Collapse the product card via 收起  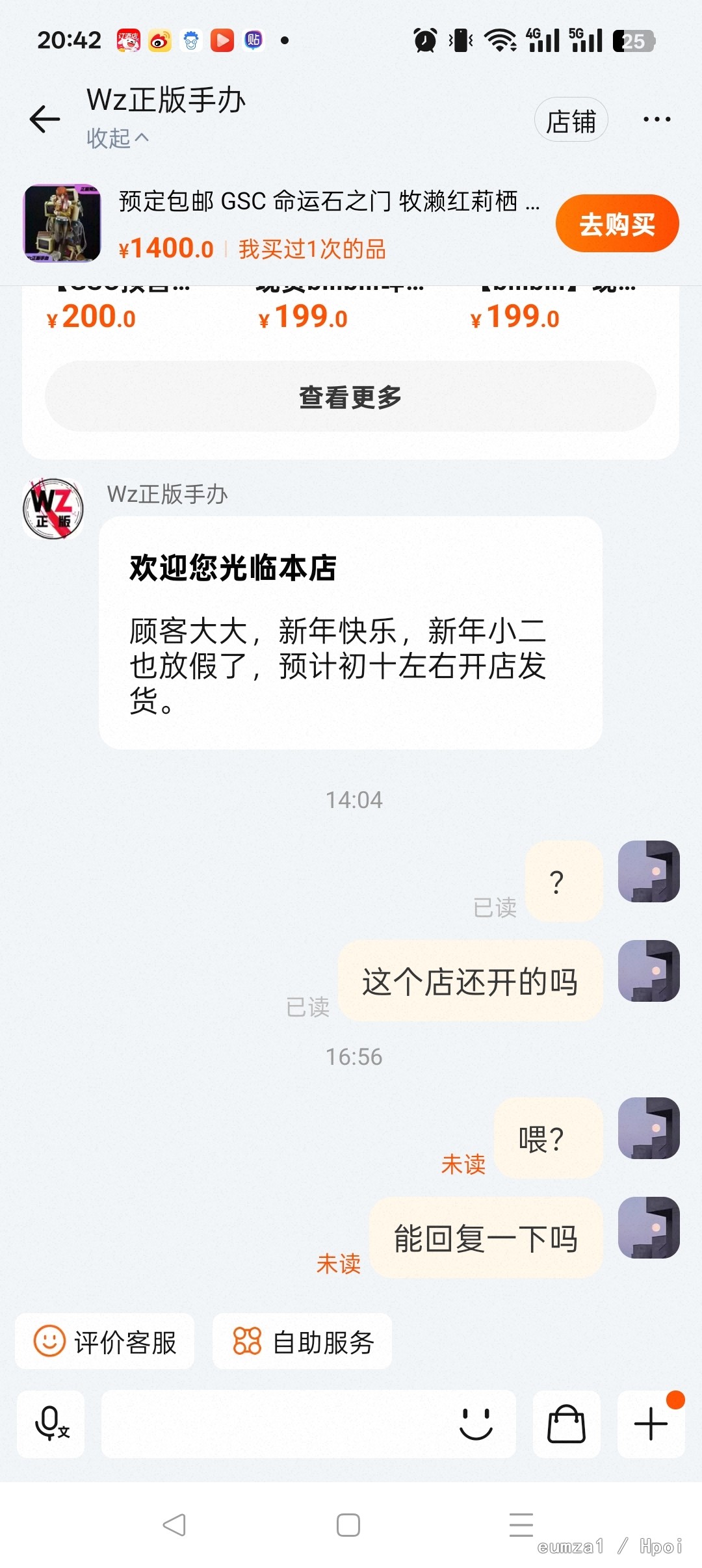click(x=118, y=138)
